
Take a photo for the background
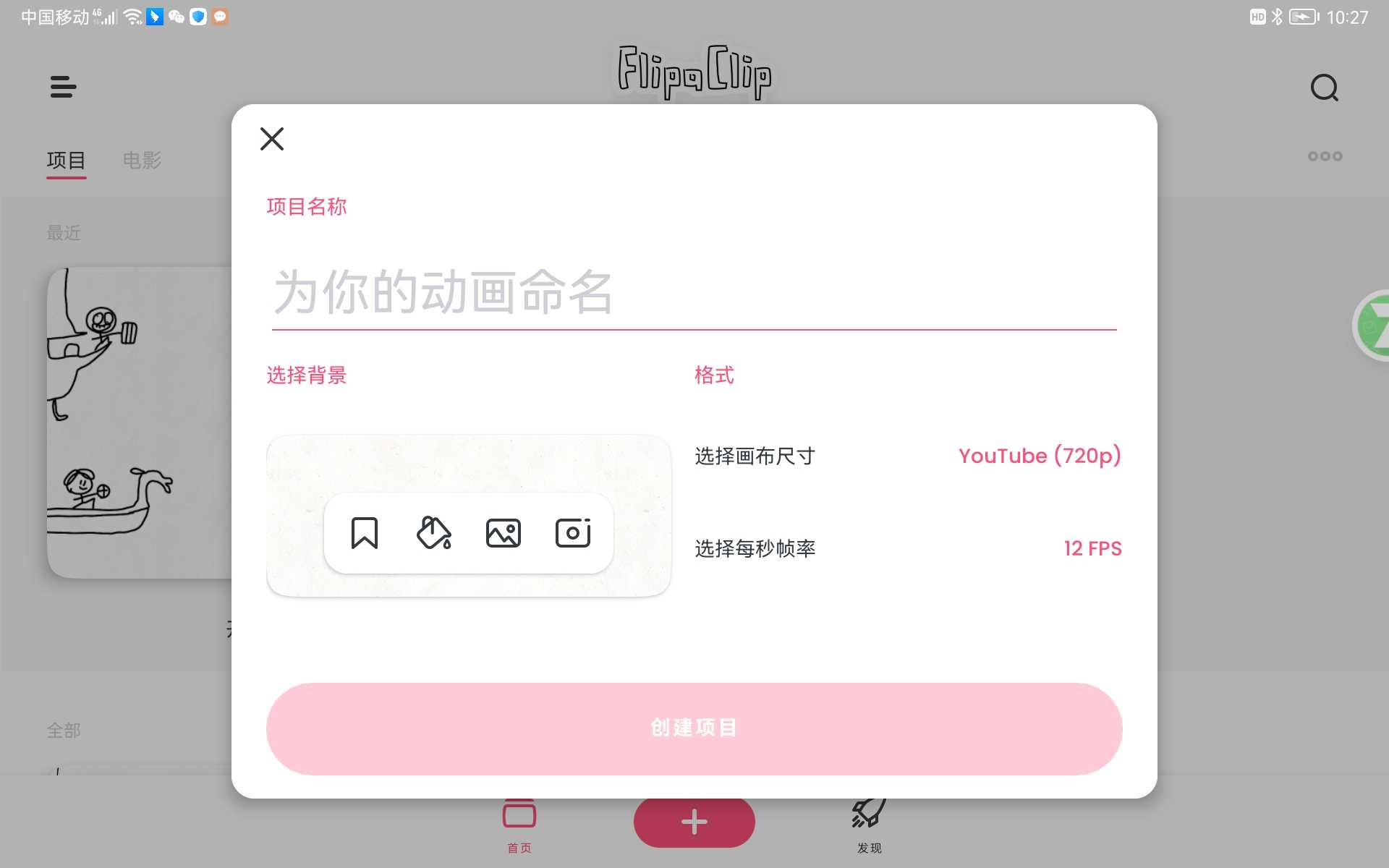pyautogui.click(x=573, y=534)
